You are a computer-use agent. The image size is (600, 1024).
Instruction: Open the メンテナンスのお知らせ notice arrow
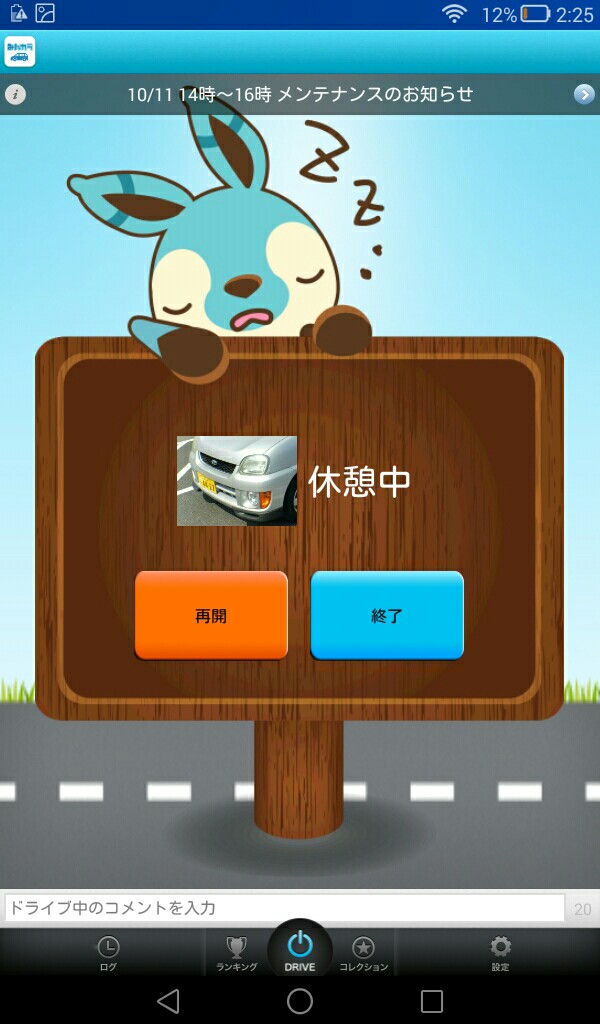584,95
